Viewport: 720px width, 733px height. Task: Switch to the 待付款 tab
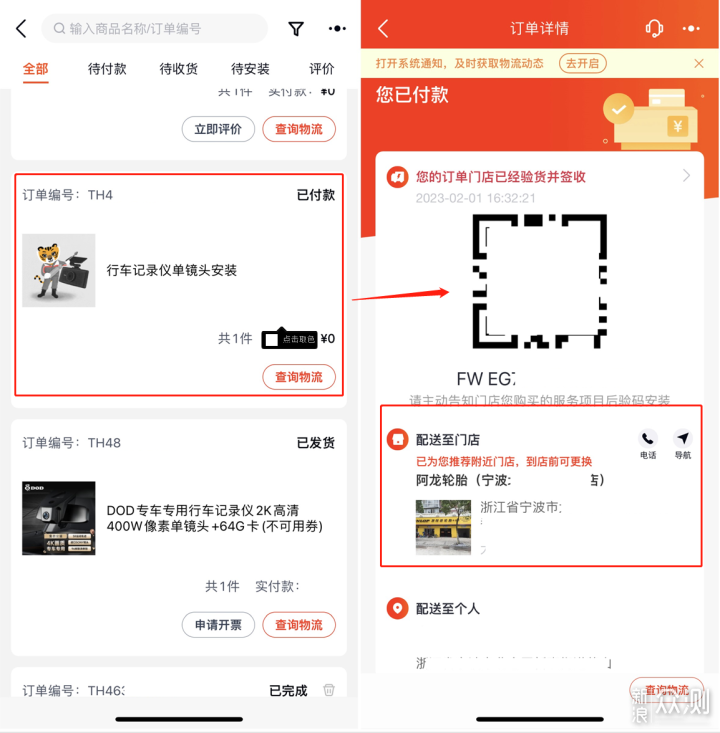107,69
